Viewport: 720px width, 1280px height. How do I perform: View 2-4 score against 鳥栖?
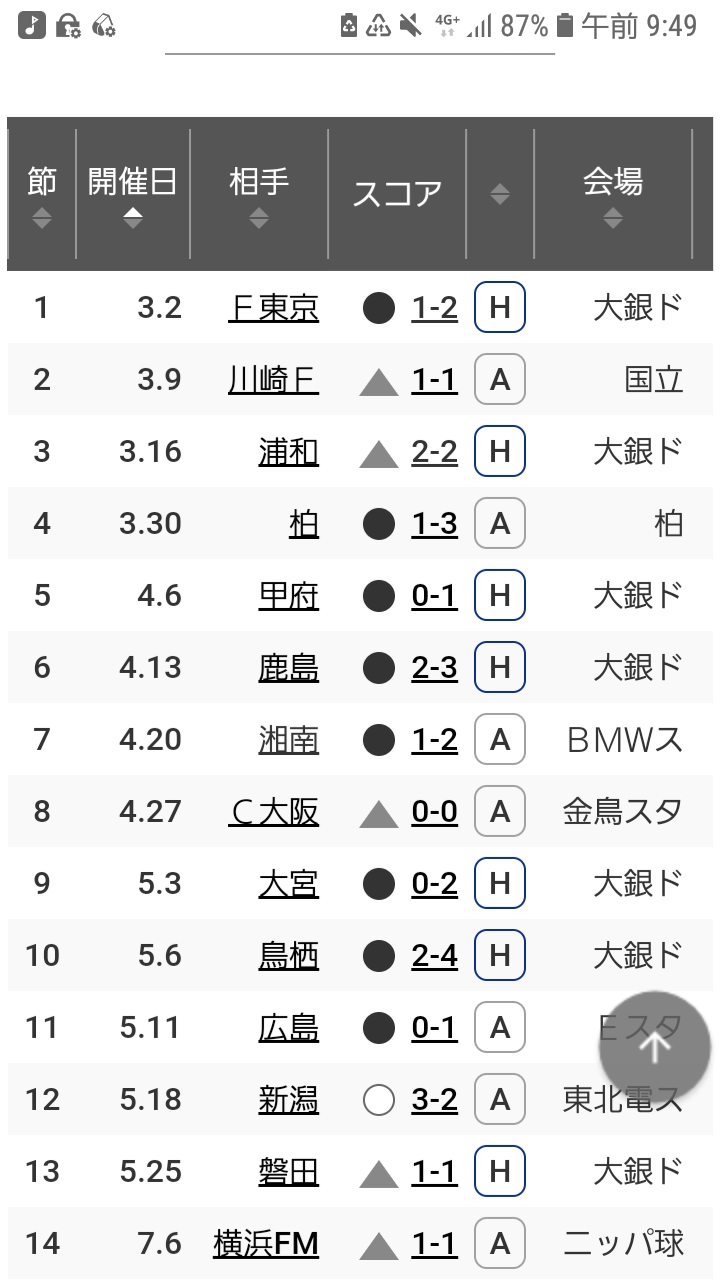[x=434, y=956]
